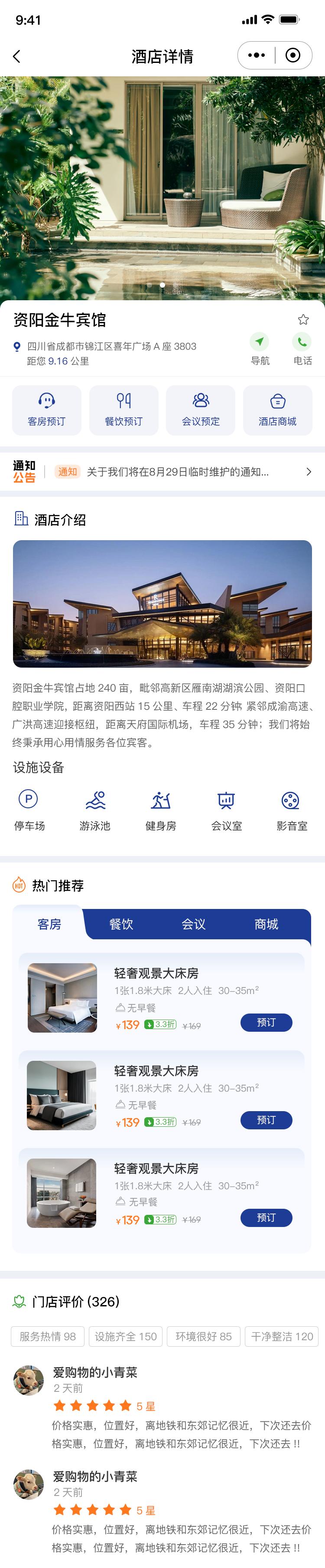Open 会议预定 meeting booking
Image resolution: width=325 pixels, height=1568 pixels.
click(x=201, y=410)
